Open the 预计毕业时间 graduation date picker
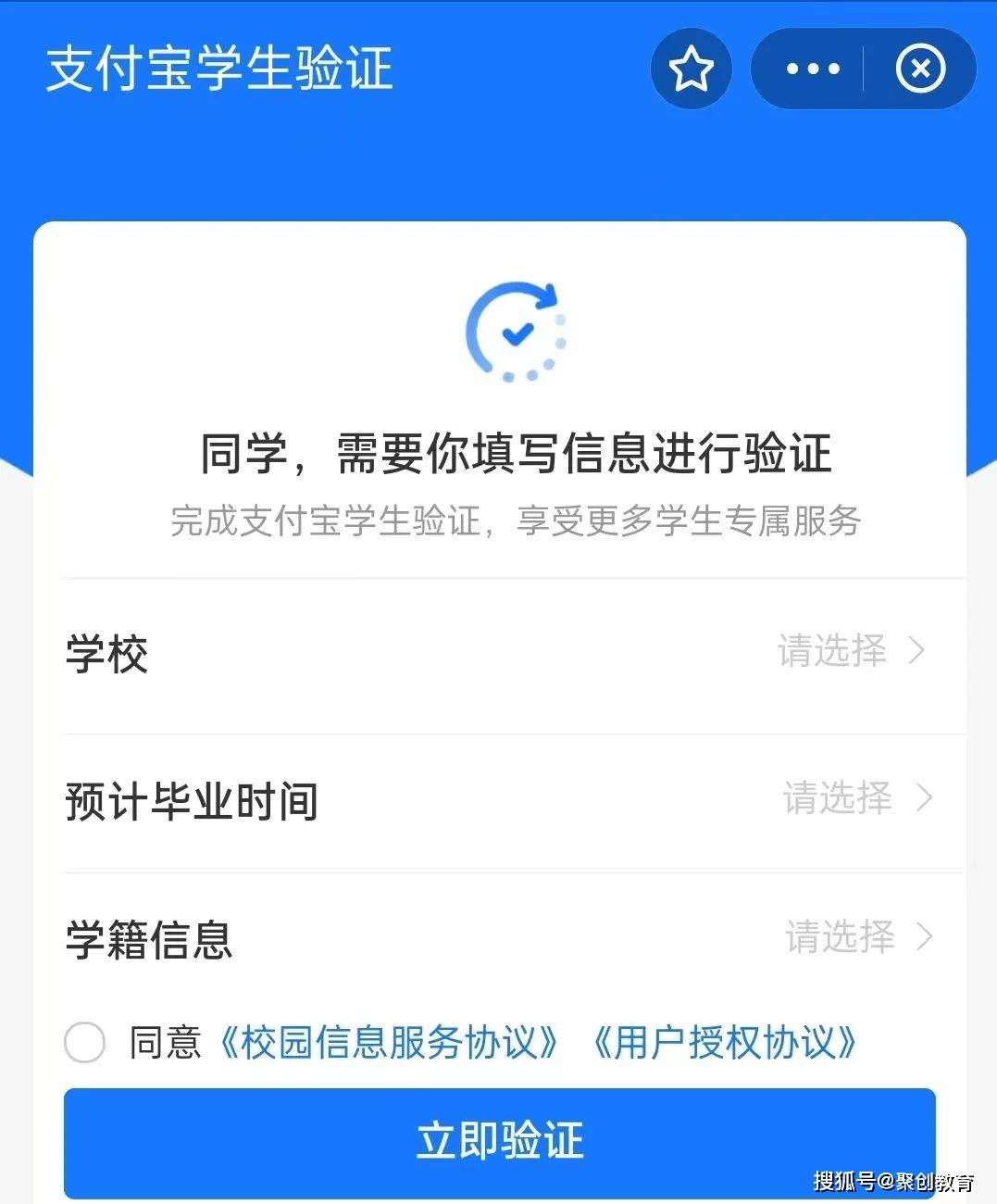The width and height of the screenshot is (997, 1204). 500,799
